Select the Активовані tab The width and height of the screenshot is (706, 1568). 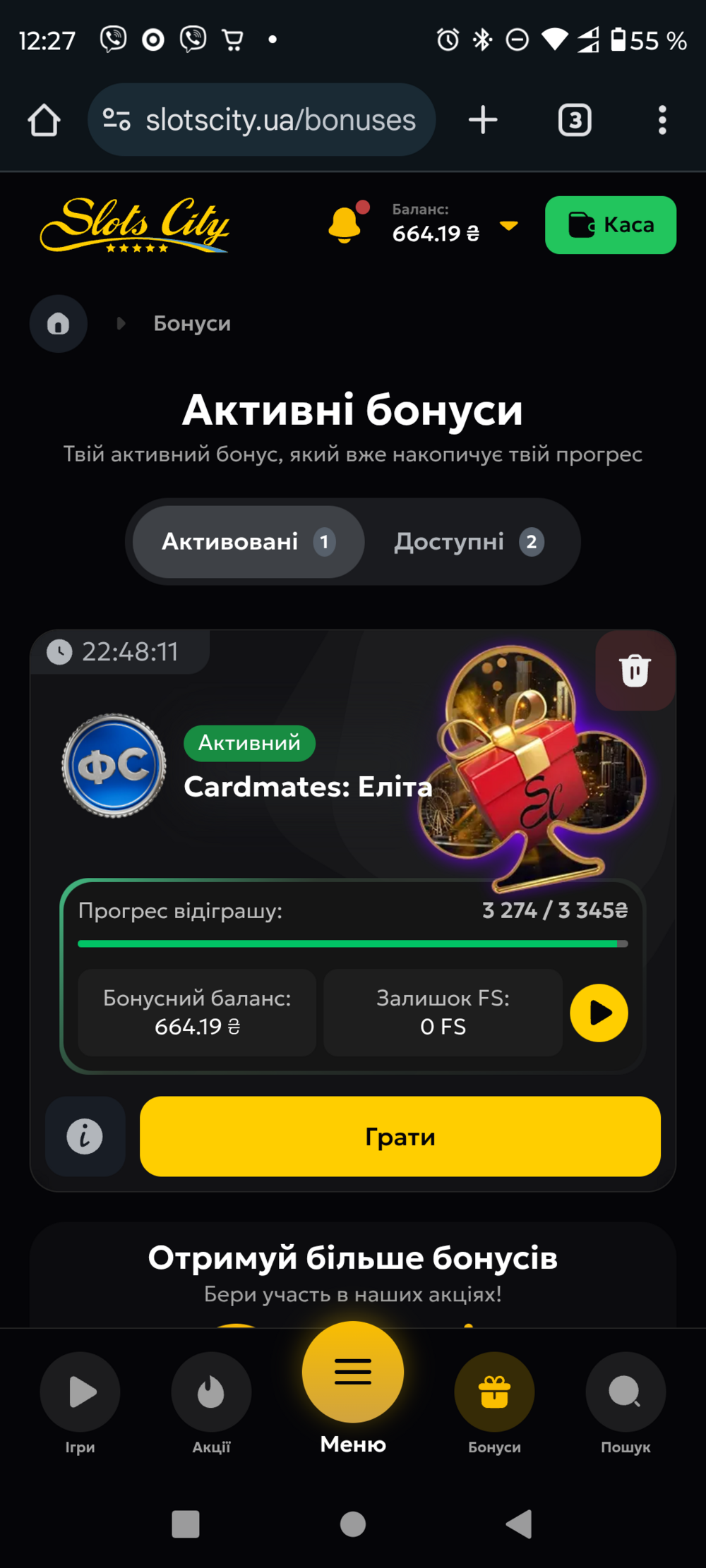[249, 542]
